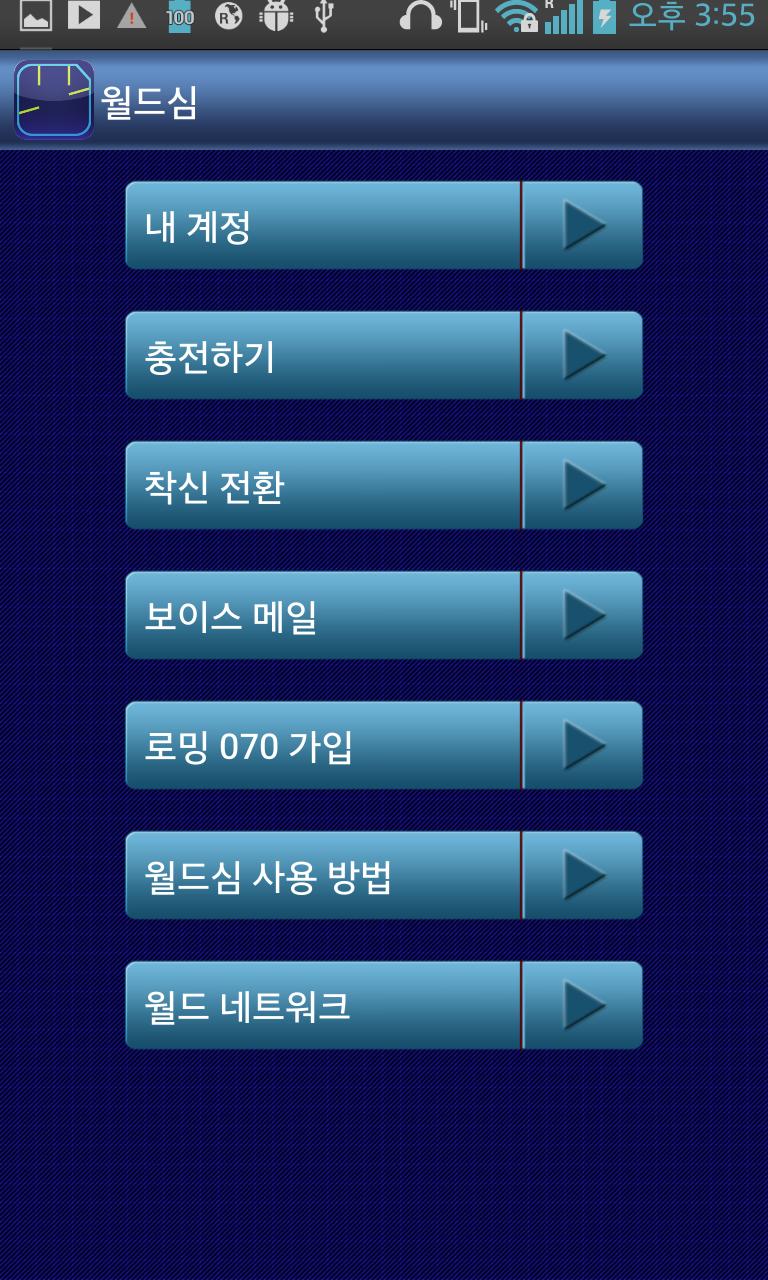View 월드심 사용 방법 guide
Image resolution: width=768 pixels, height=1280 pixels.
click(383, 876)
